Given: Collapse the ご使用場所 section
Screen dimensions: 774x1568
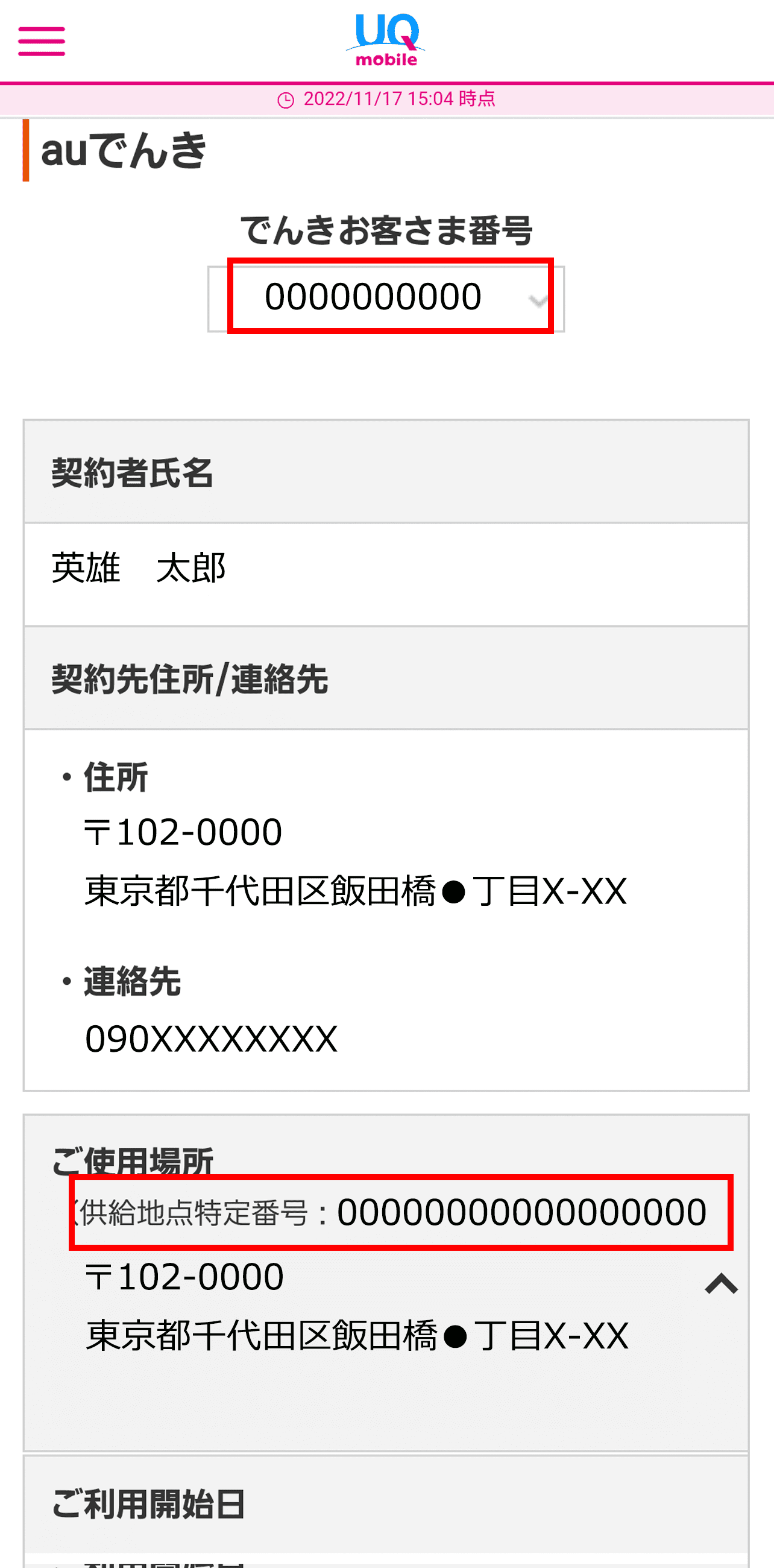Looking at the screenshot, I should pos(721,1283).
